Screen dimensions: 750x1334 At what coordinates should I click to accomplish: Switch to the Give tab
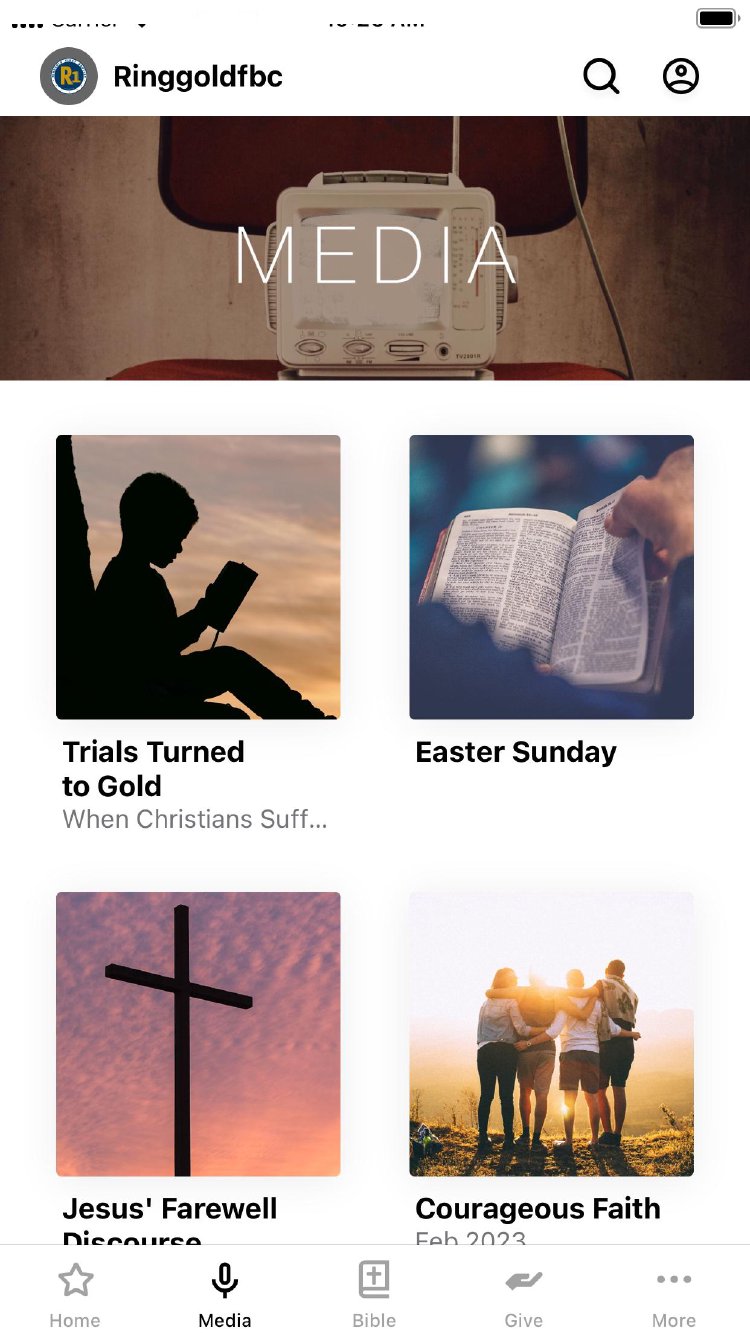[524, 1294]
